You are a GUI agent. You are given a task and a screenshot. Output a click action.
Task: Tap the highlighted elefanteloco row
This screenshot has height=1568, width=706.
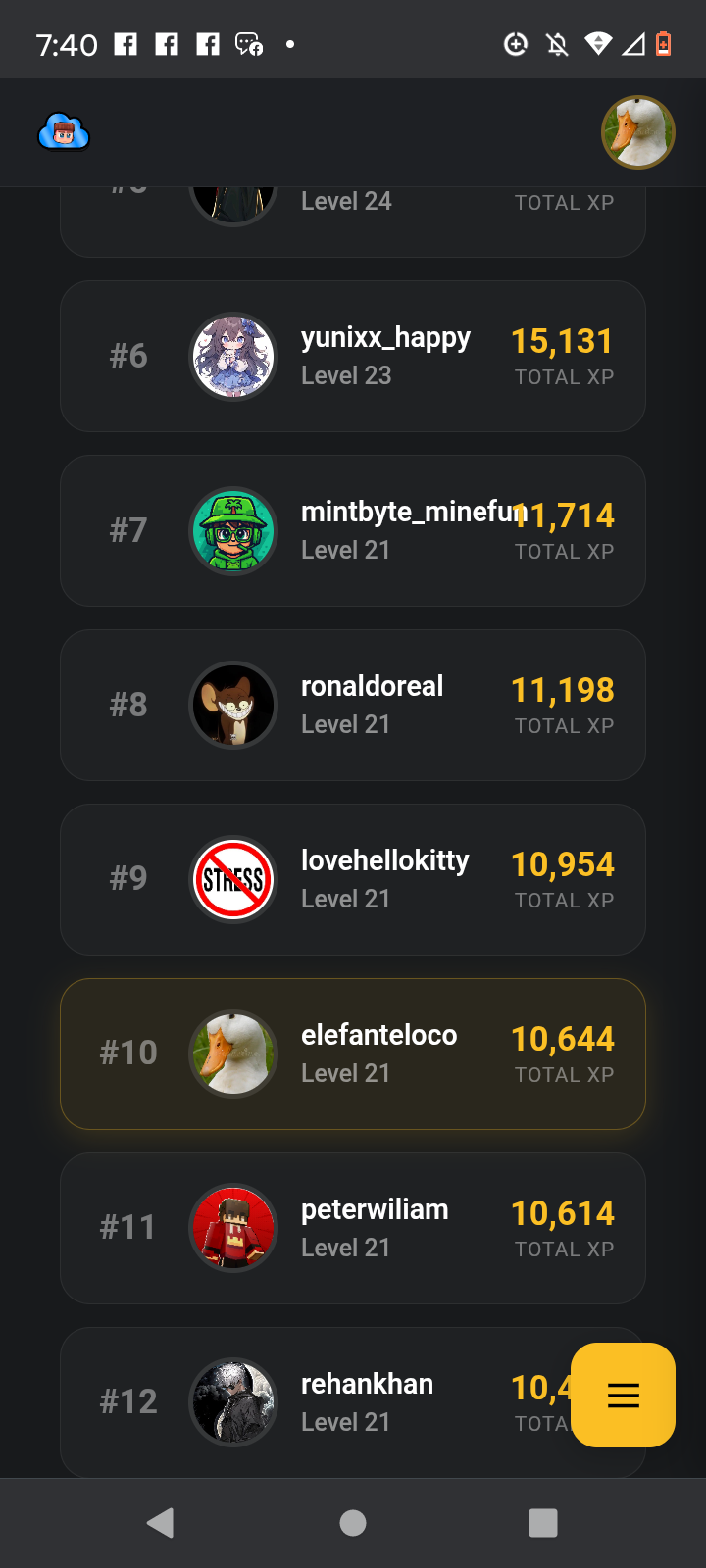[353, 1054]
